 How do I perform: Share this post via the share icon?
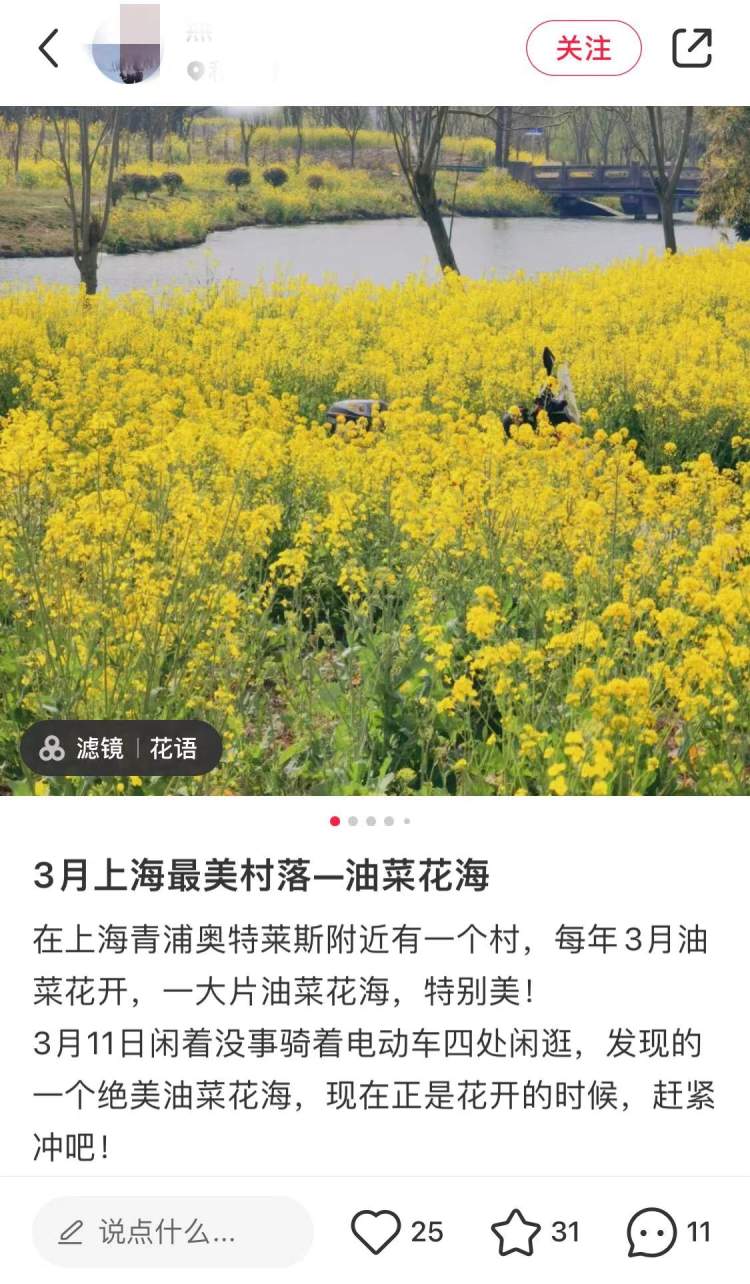691,48
